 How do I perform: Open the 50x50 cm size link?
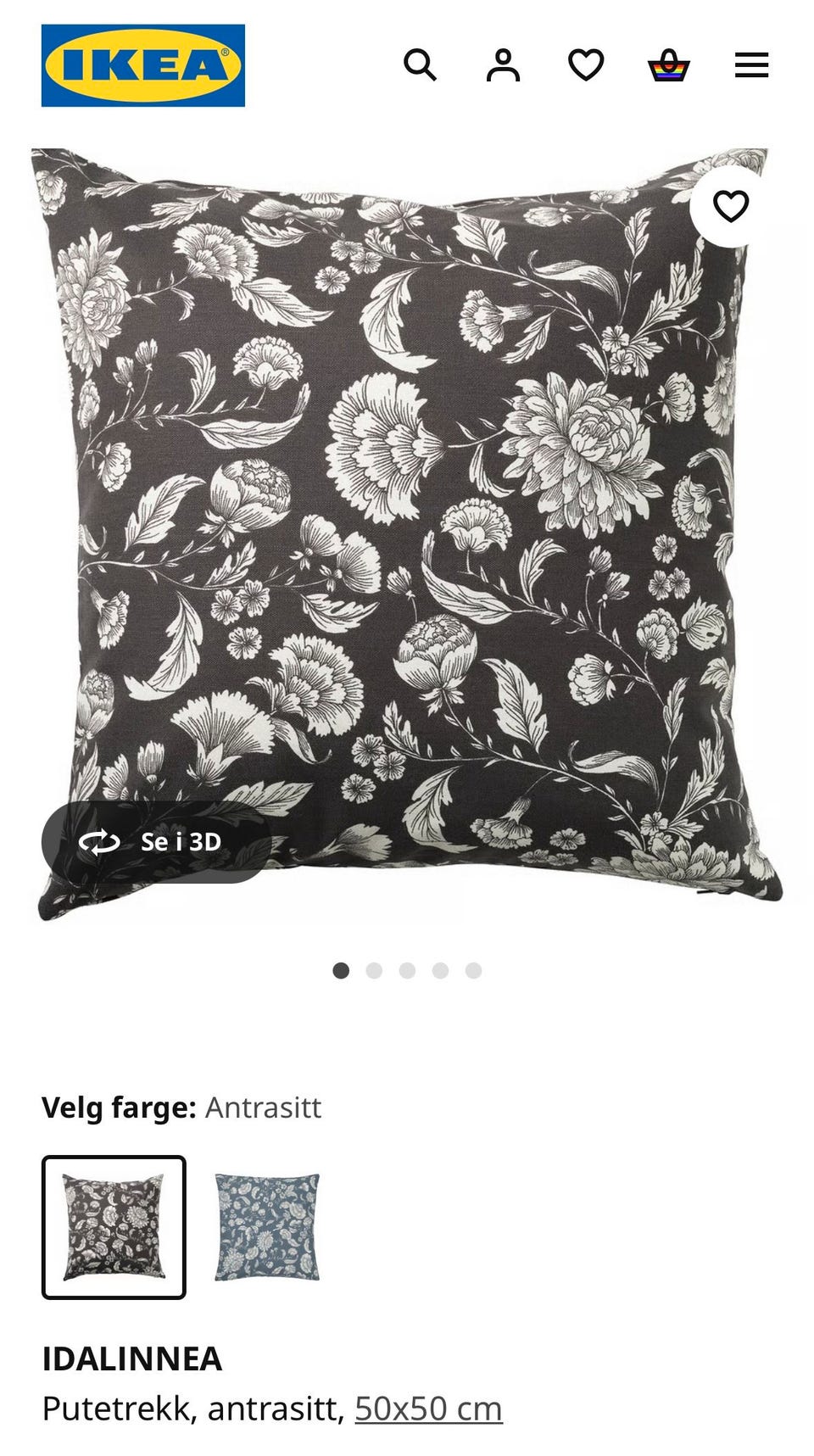coord(428,1409)
